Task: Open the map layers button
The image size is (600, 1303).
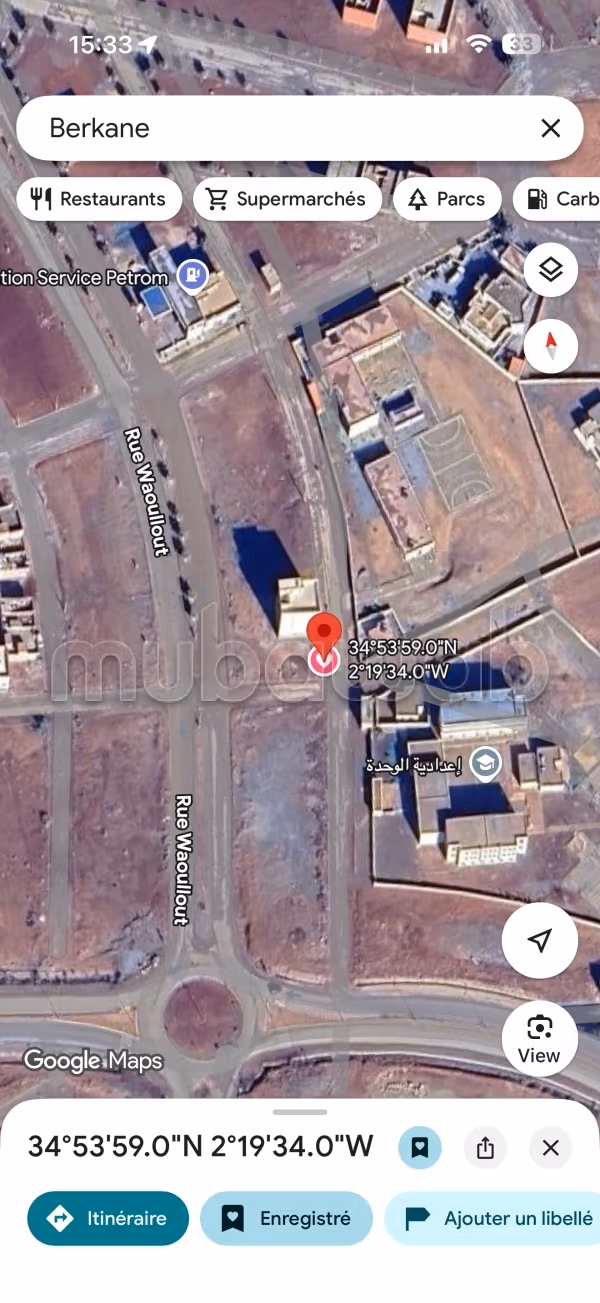Action: point(551,269)
